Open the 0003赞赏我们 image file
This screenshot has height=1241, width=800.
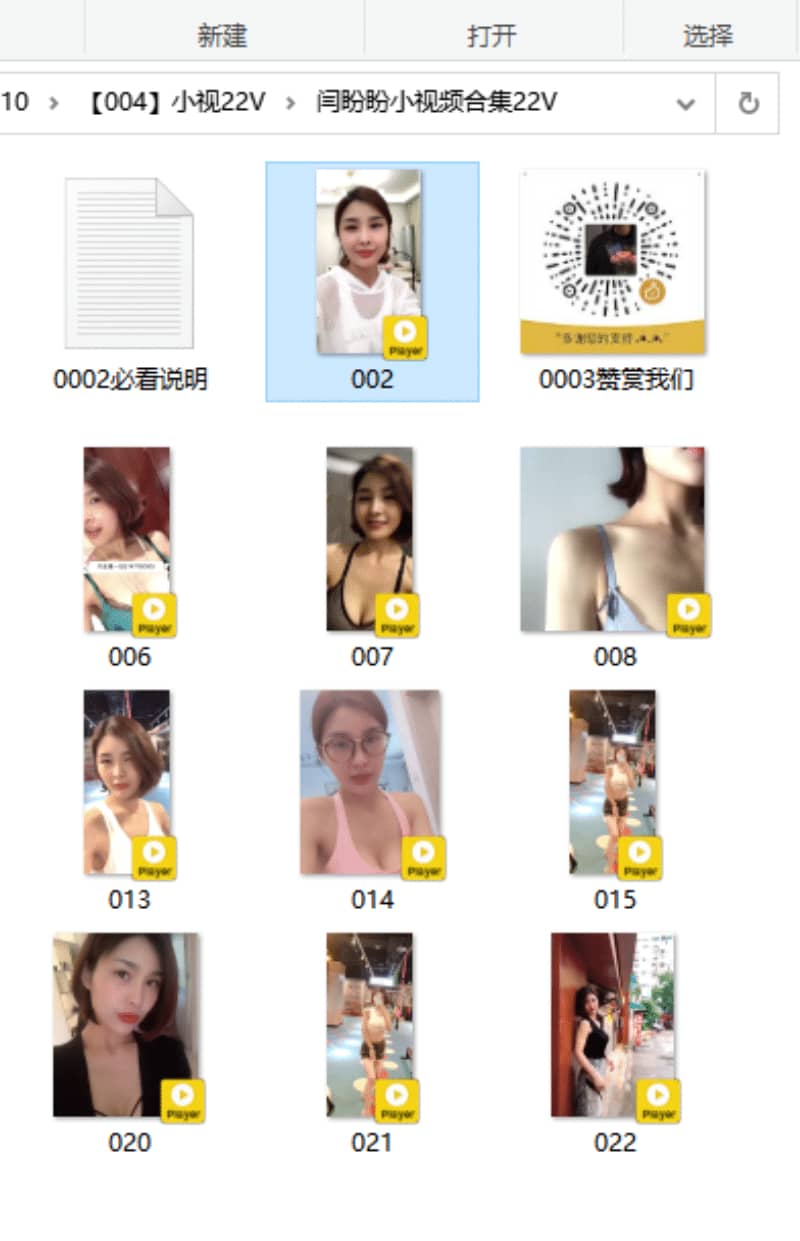click(612, 262)
